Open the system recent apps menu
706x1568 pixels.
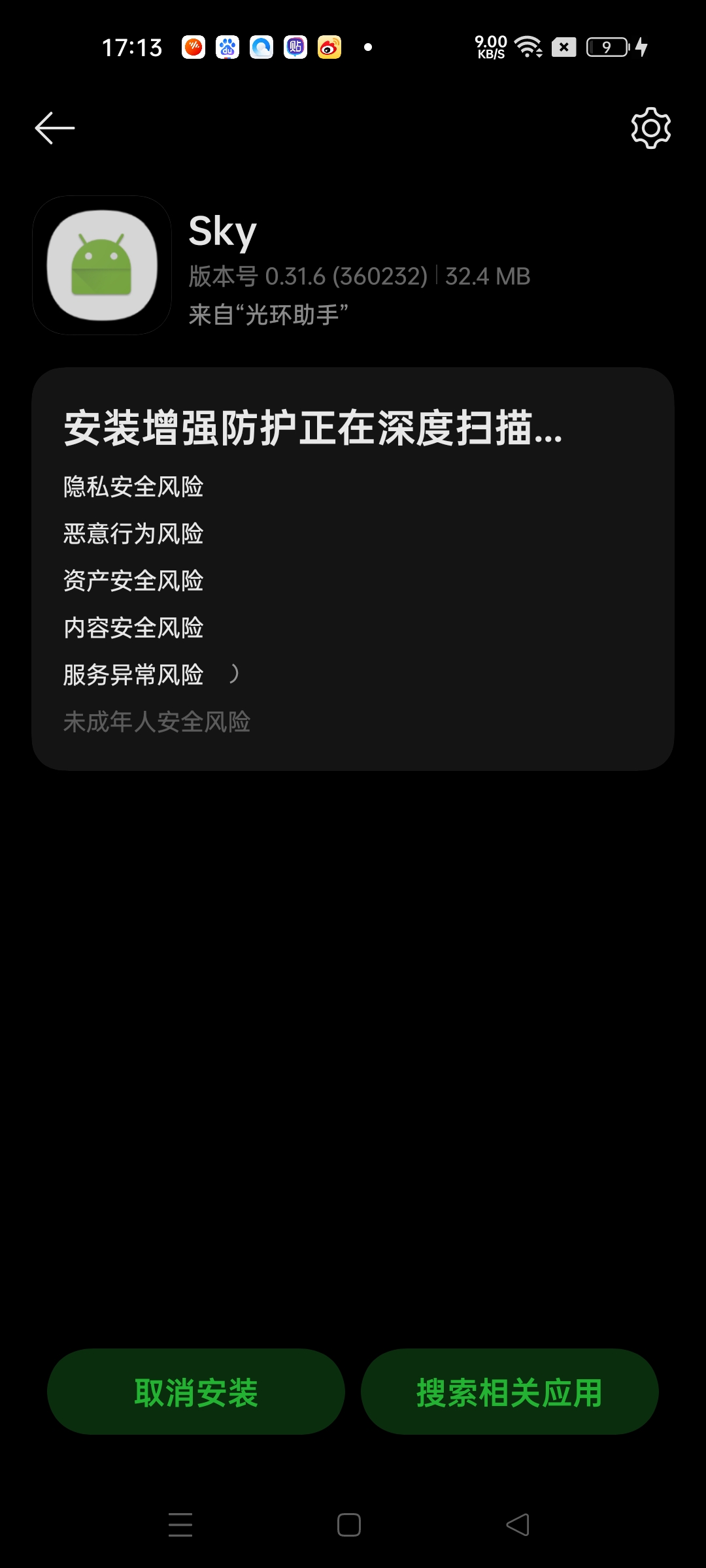pyautogui.click(x=180, y=1525)
